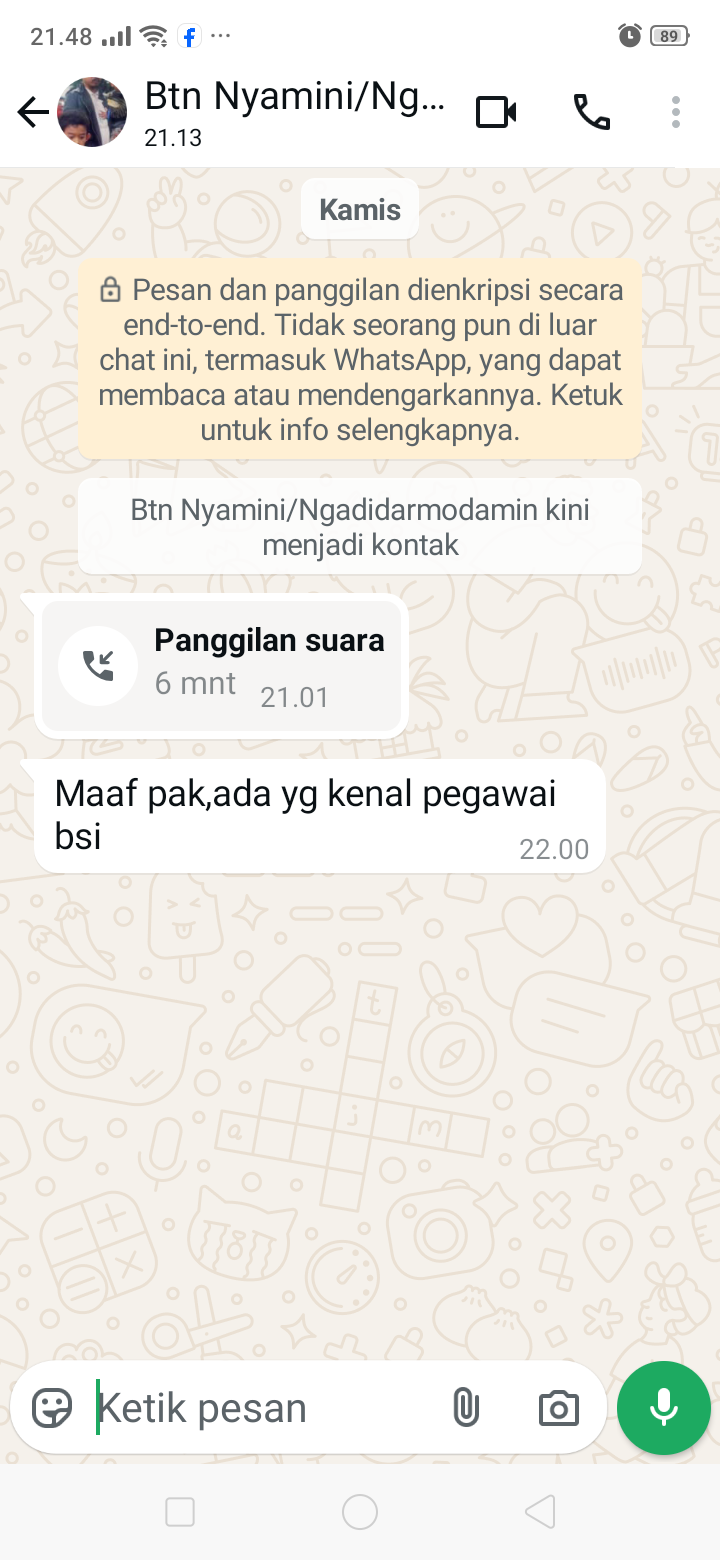Open recent apps from navigation bar

[180, 1512]
